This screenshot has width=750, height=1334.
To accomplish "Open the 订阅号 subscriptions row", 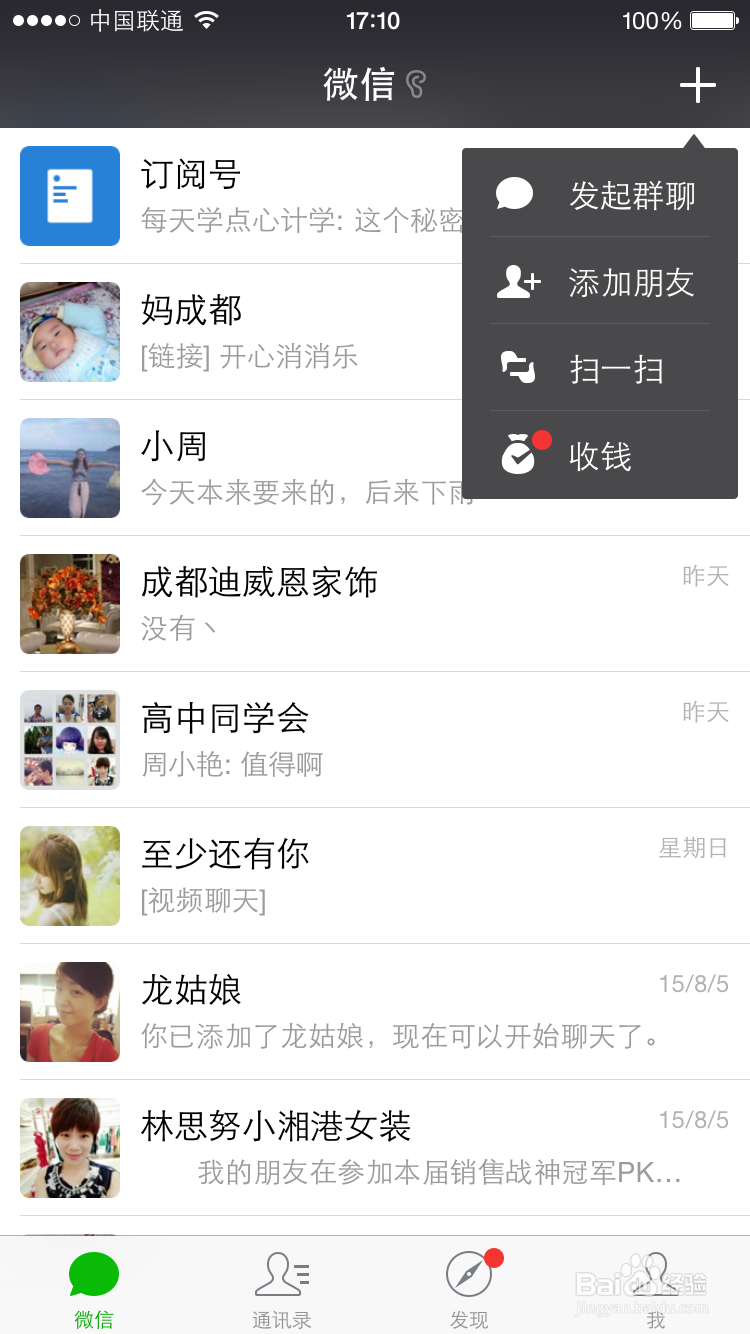I will tap(375, 196).
